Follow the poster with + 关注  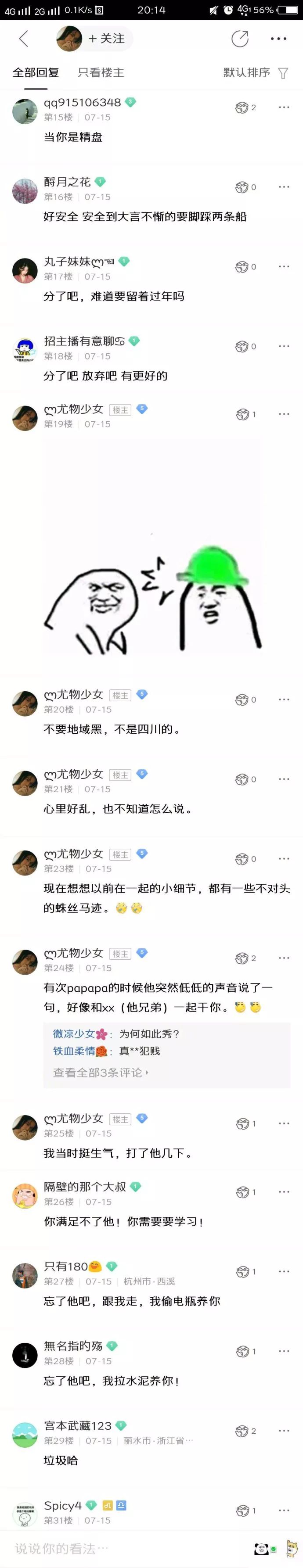coord(106,39)
